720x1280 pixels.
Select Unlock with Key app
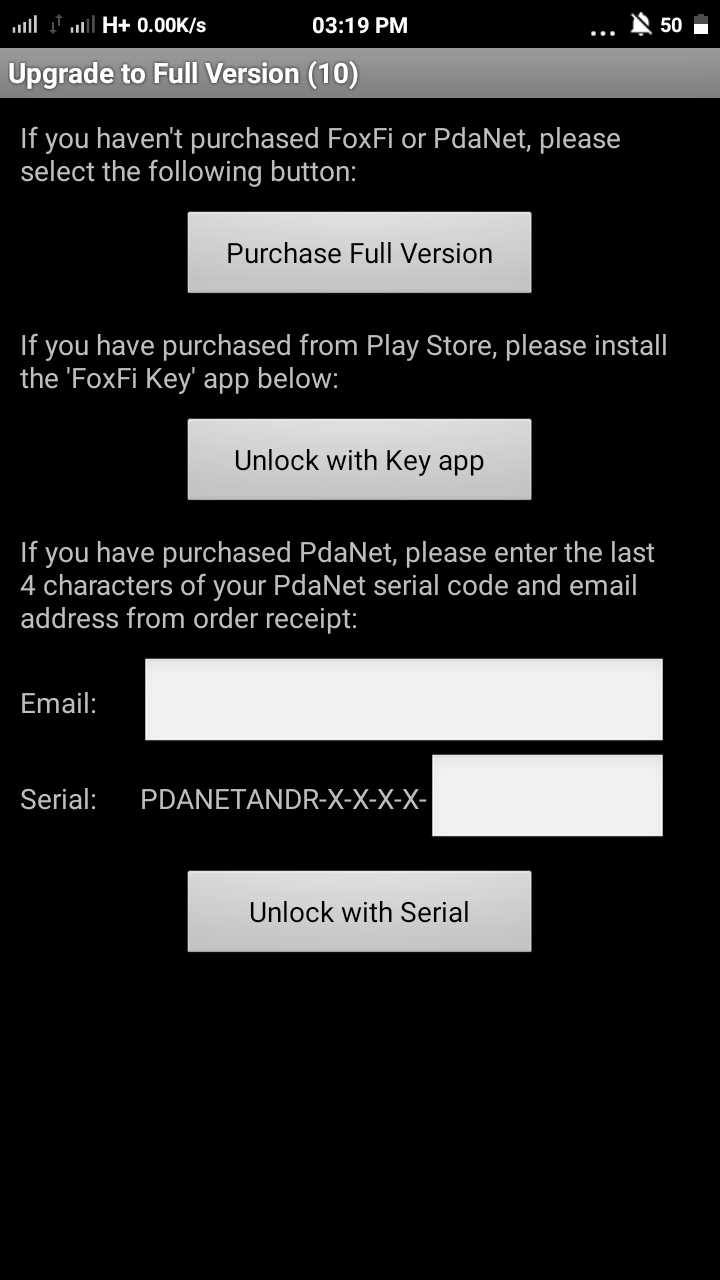359,459
